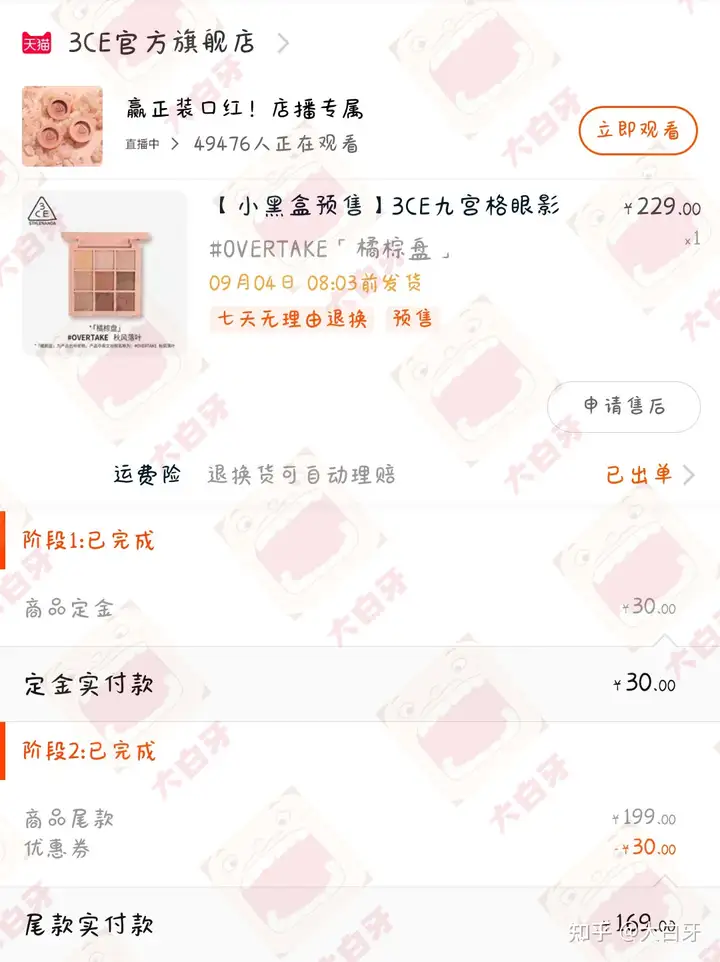Tap the 立即观看 live stream button
This screenshot has width=720, height=962.
pos(637,130)
